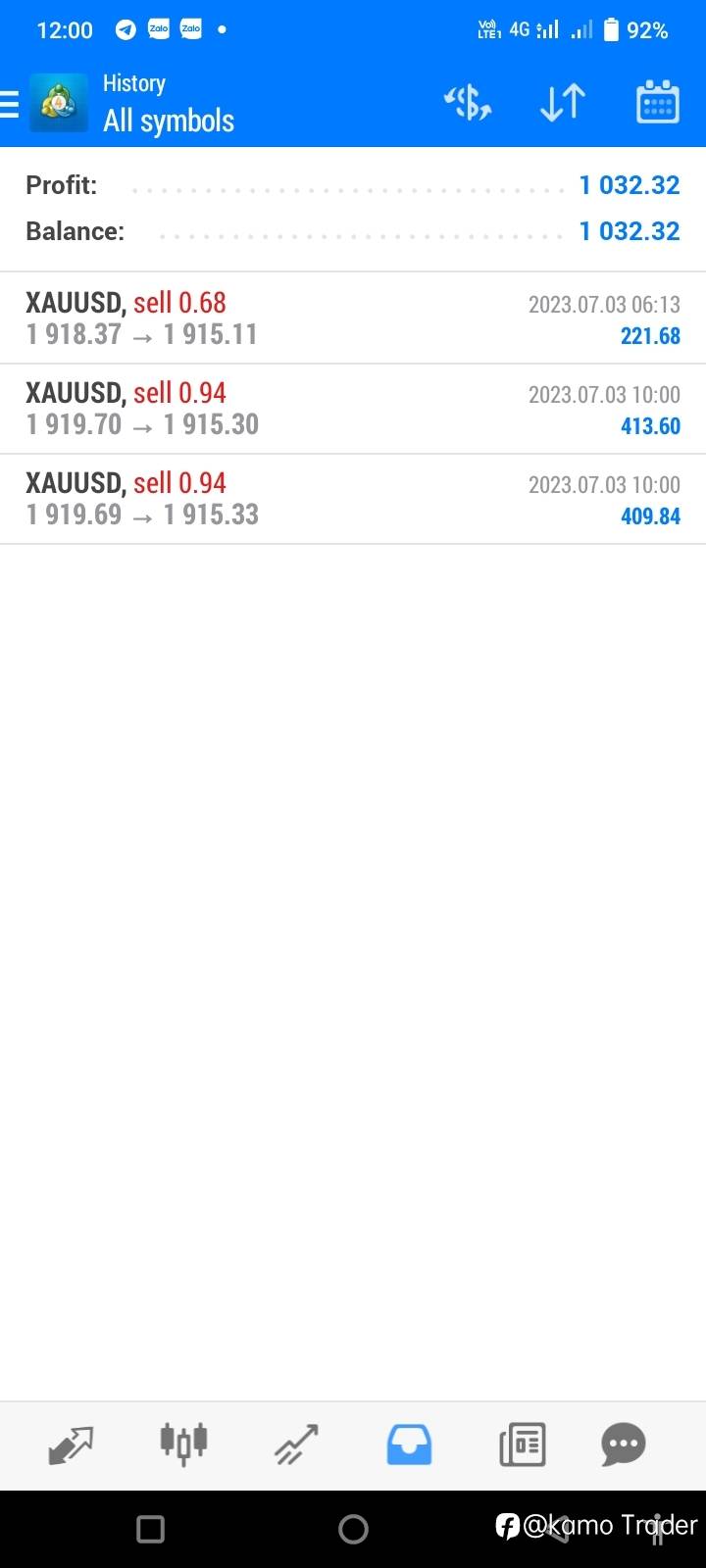
Task: Open the trade with profit 413.60
Action: click(x=353, y=409)
